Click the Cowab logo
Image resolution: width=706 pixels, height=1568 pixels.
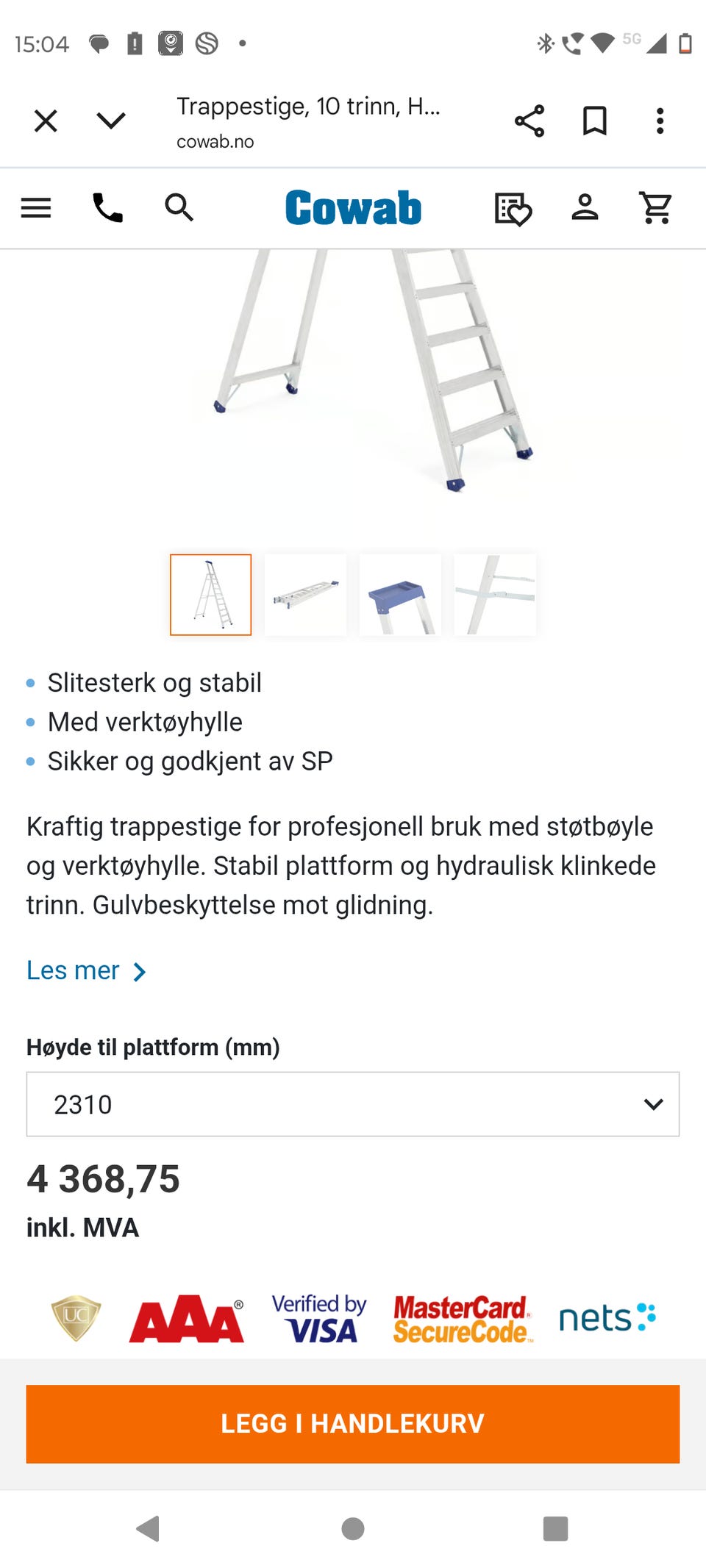point(352,208)
